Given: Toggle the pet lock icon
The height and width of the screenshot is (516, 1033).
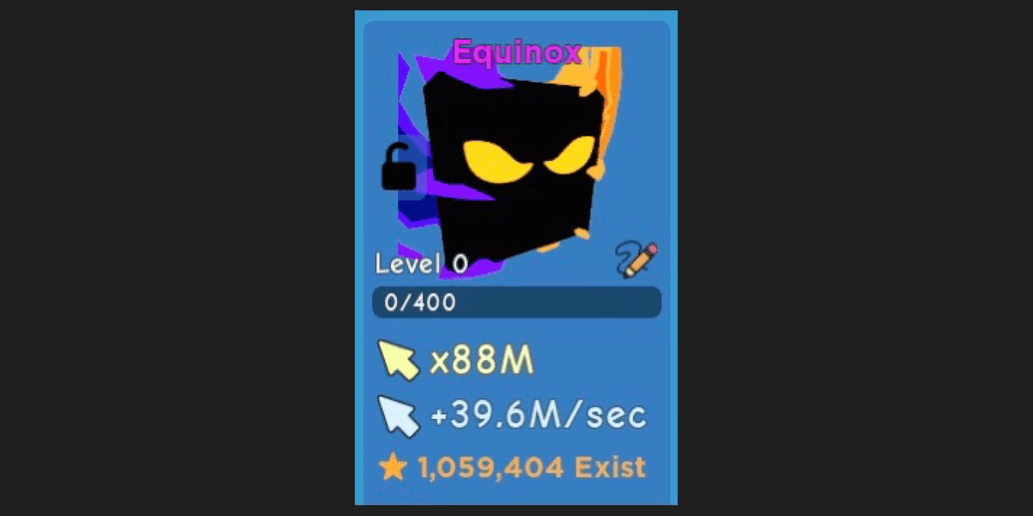Looking at the screenshot, I should 402,168.
